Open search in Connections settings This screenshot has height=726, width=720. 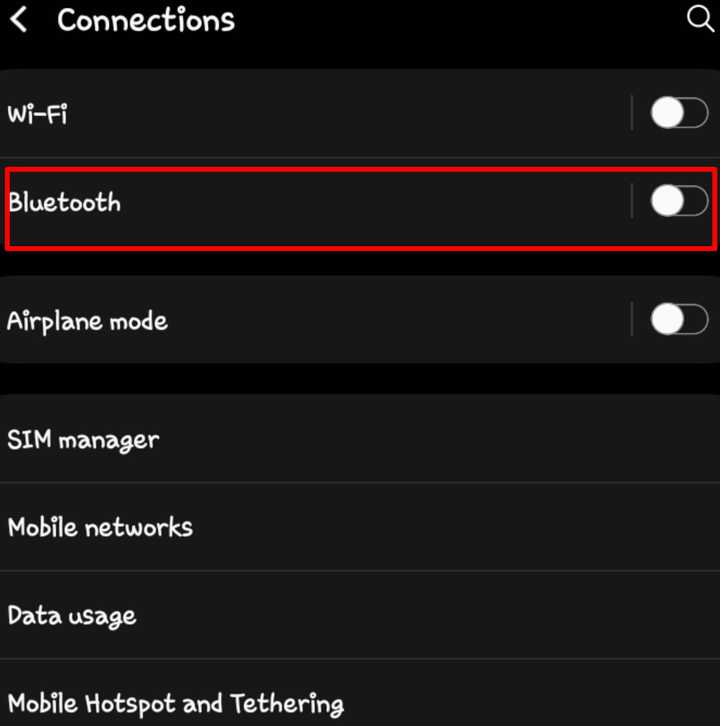(699, 18)
